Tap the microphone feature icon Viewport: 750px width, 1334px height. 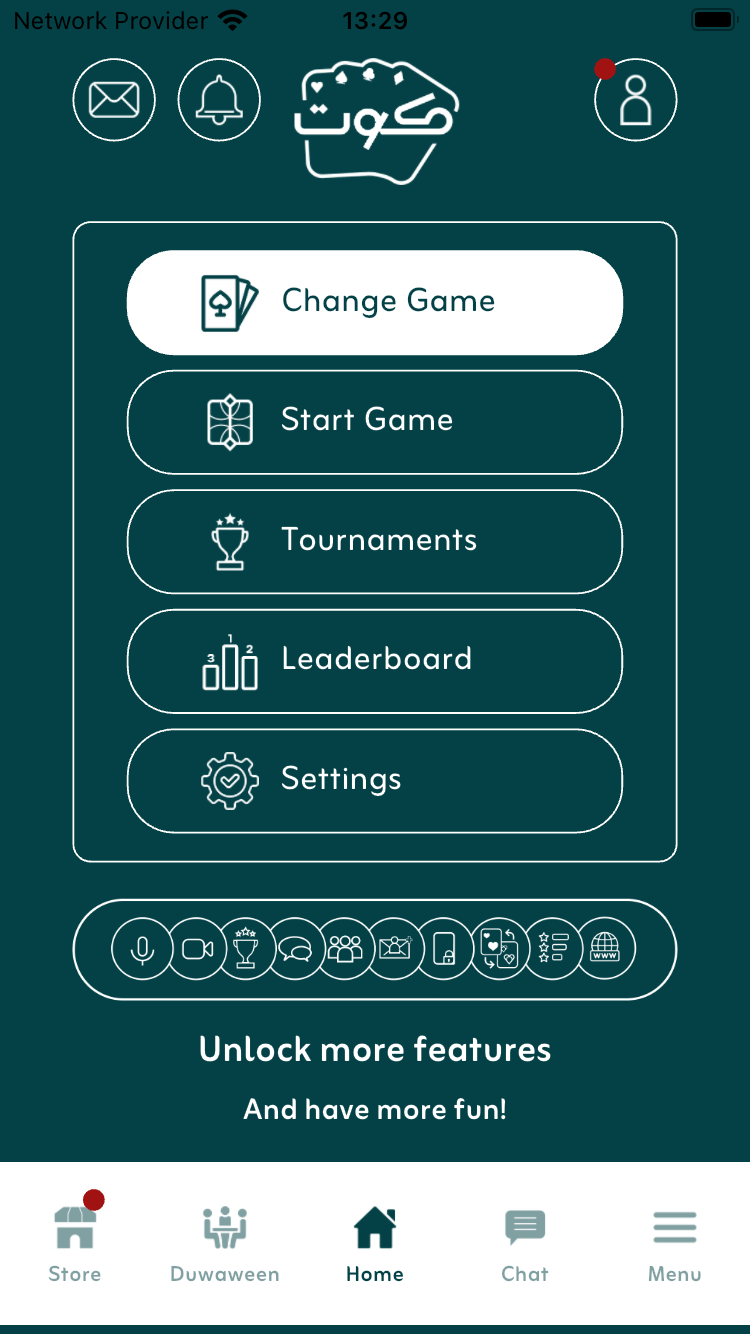[x=142, y=948]
